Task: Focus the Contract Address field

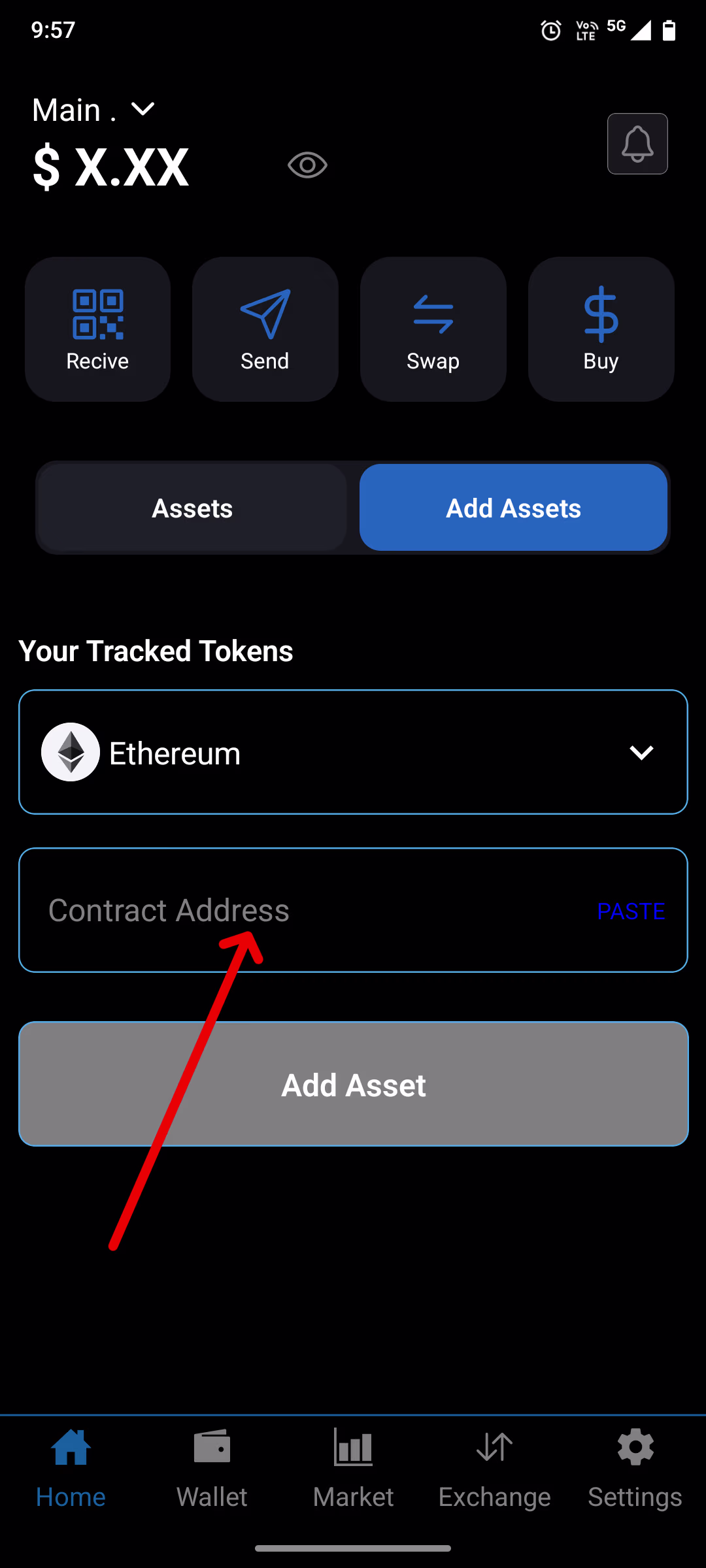Action: [307, 910]
